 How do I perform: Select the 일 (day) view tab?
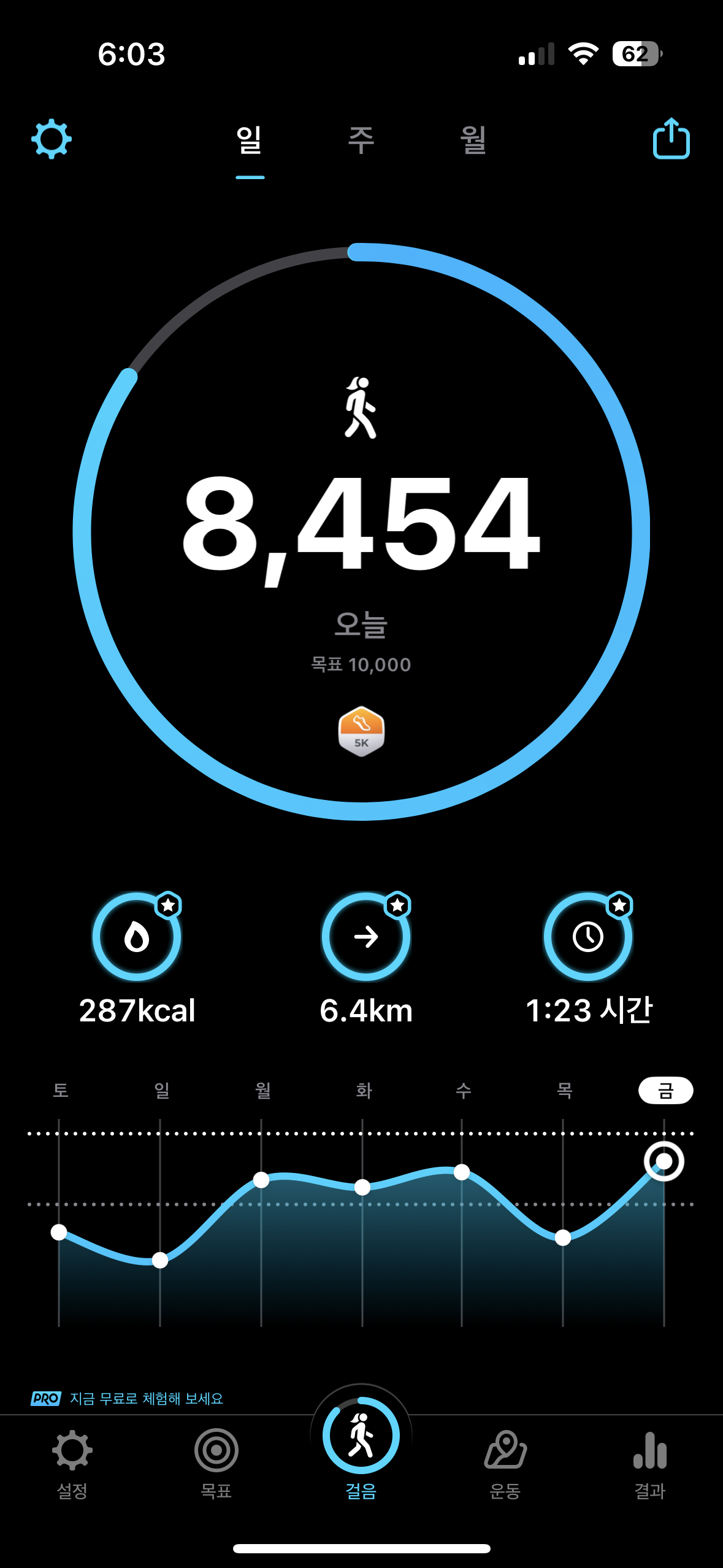click(x=250, y=140)
